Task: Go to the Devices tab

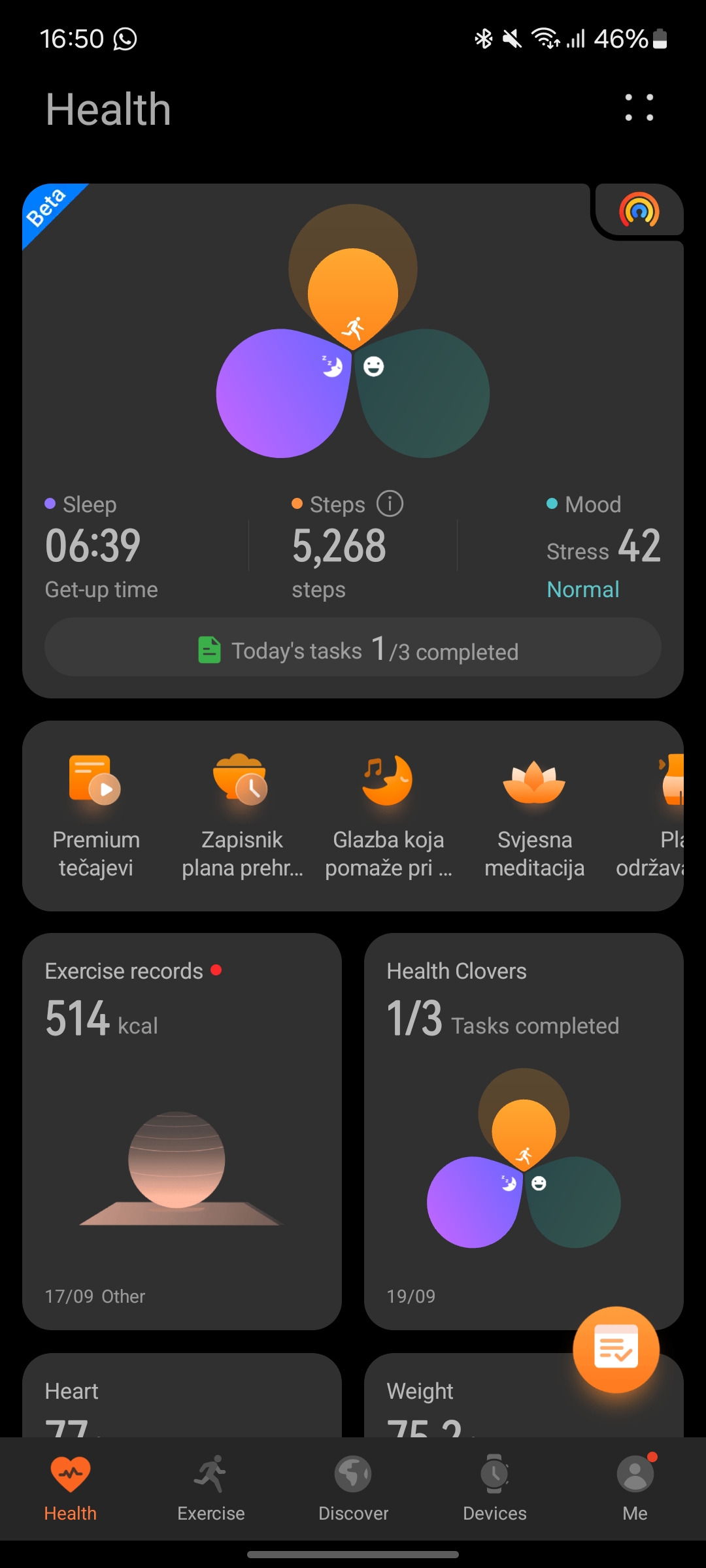Action: click(495, 1489)
